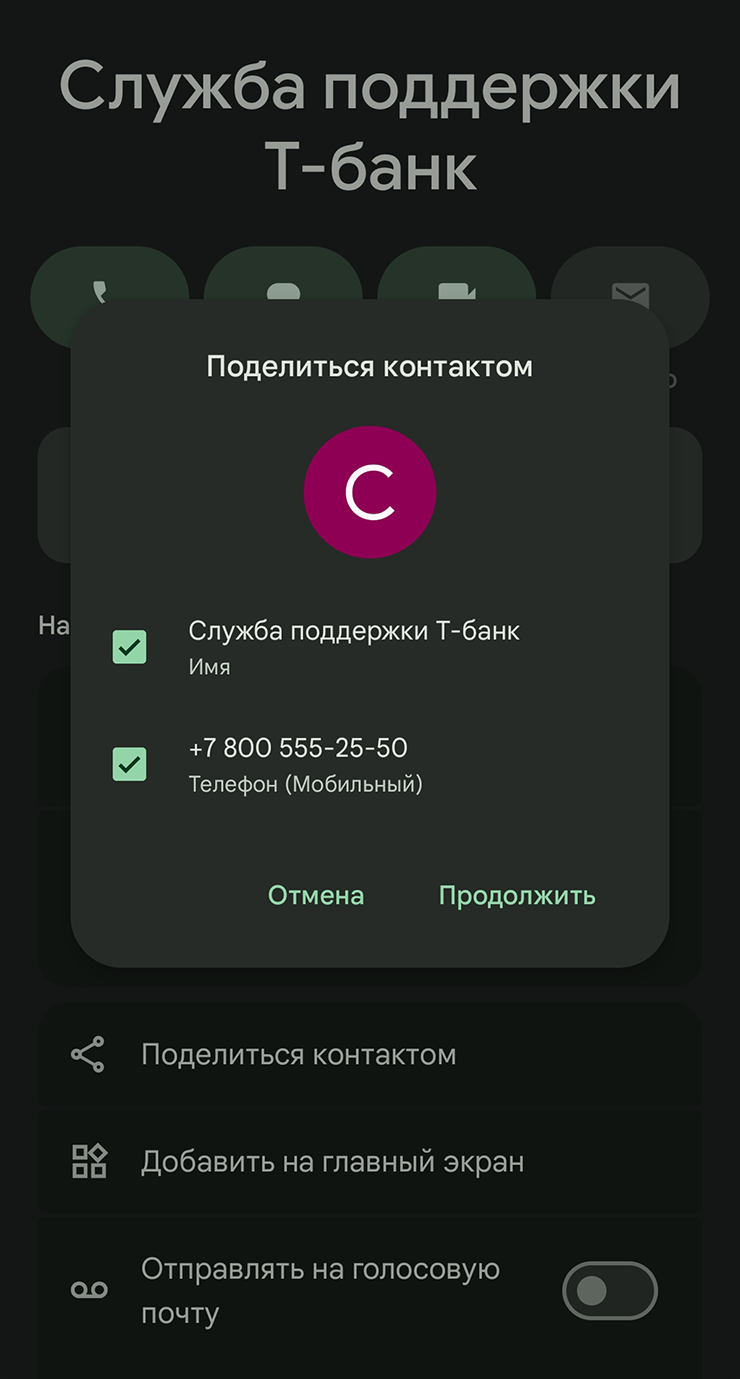Viewport: 740px width, 1379px height.
Task: Tap Отмена to cancel sharing
Action: pos(316,895)
